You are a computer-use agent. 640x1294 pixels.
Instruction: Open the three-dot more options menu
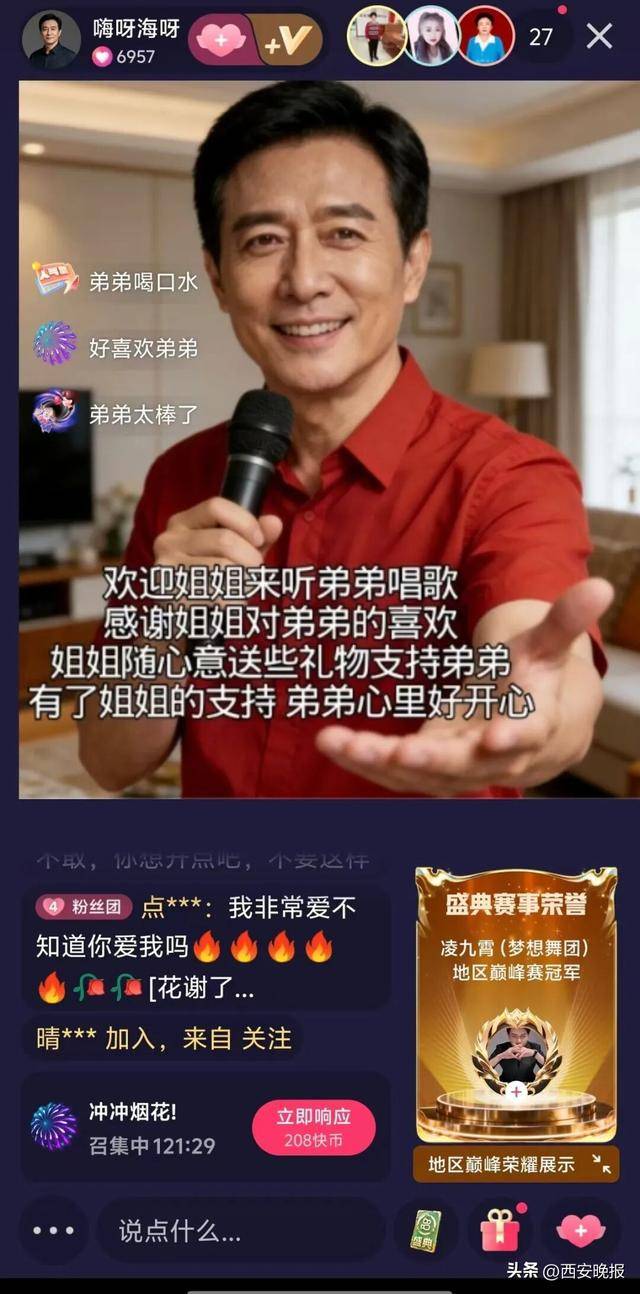pos(53,1231)
